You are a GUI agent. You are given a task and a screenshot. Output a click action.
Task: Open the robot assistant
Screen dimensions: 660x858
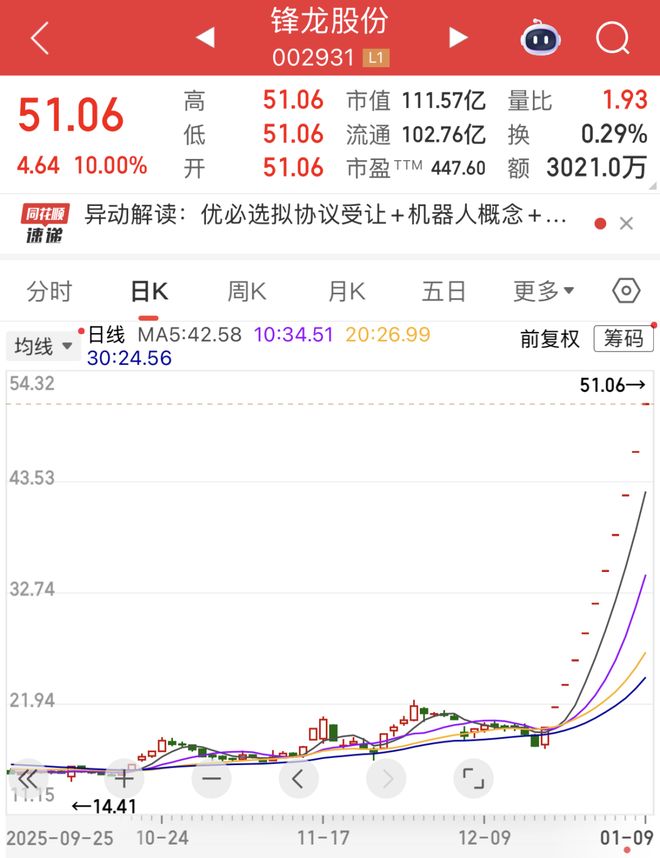pos(541,39)
